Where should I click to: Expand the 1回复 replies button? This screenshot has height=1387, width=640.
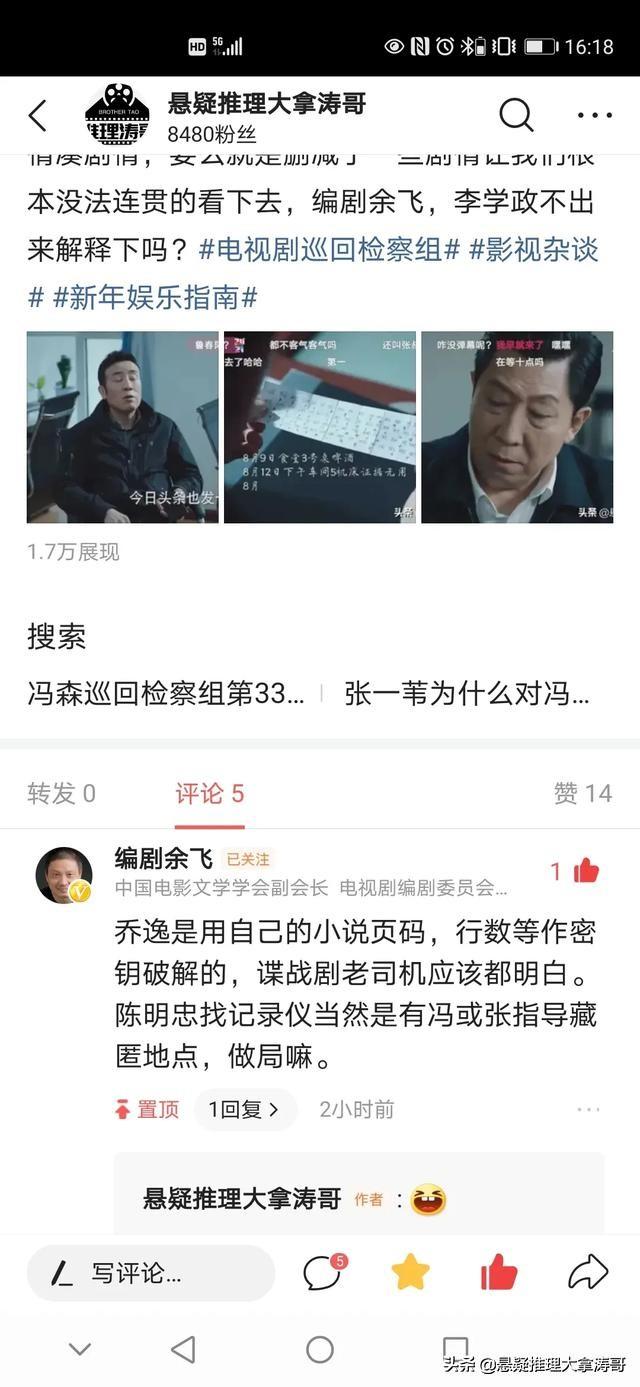coord(244,1109)
